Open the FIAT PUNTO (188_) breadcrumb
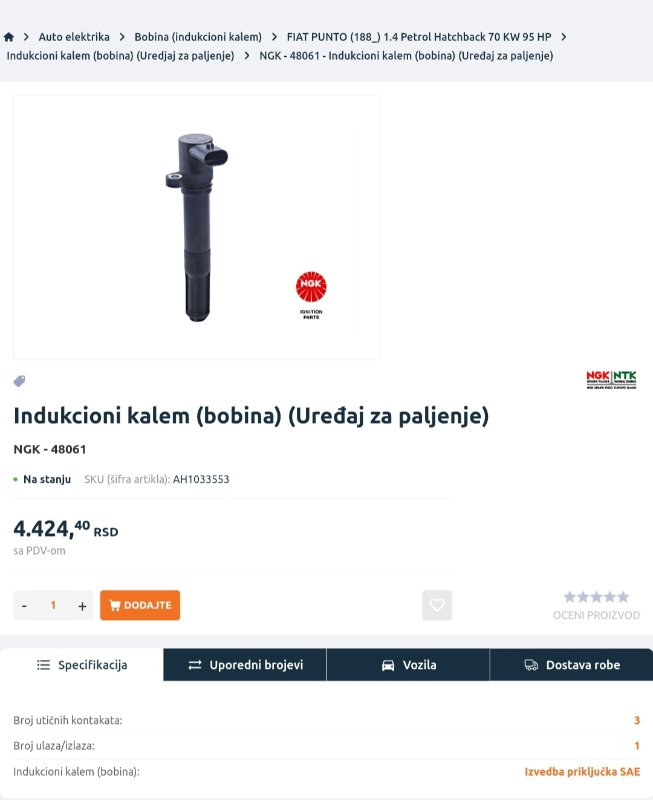Screen dimensions: 653x800 (418, 37)
